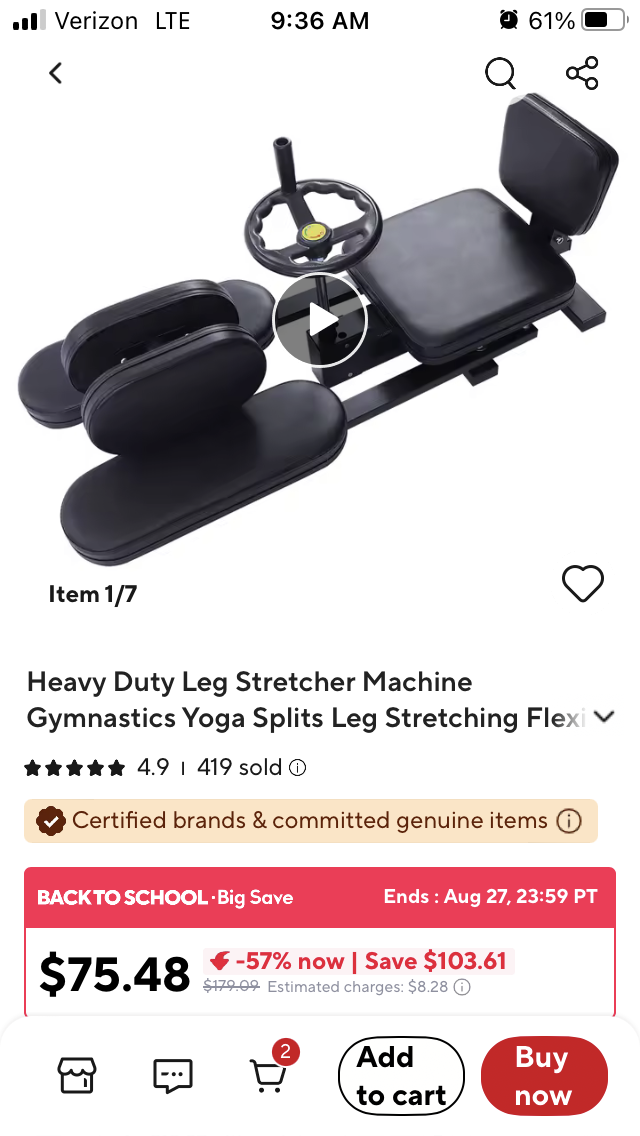Go back using the top arrow
Viewport: 640px width, 1136px height.
tap(56, 73)
